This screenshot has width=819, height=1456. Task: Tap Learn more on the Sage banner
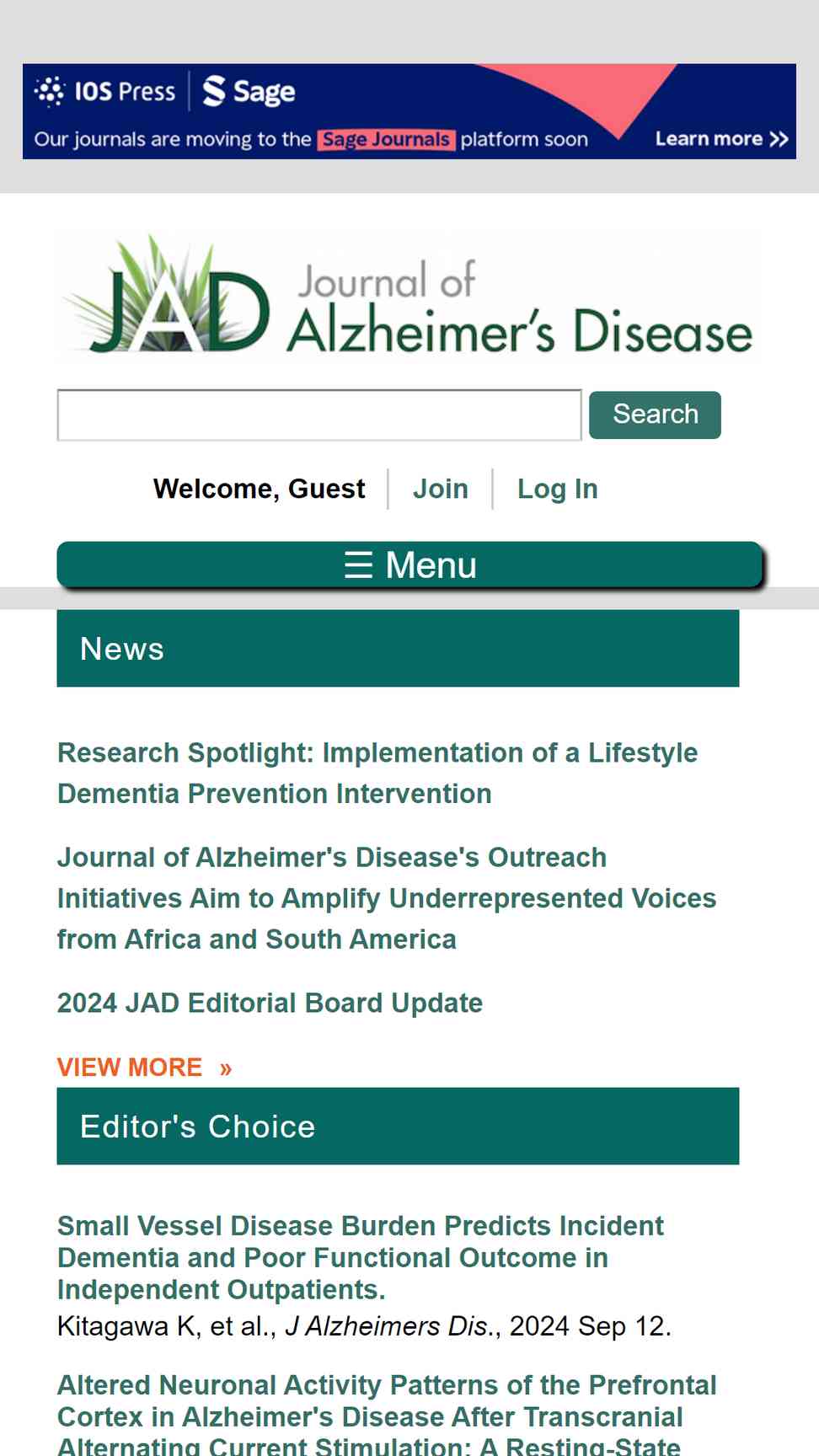pyautogui.click(x=721, y=139)
